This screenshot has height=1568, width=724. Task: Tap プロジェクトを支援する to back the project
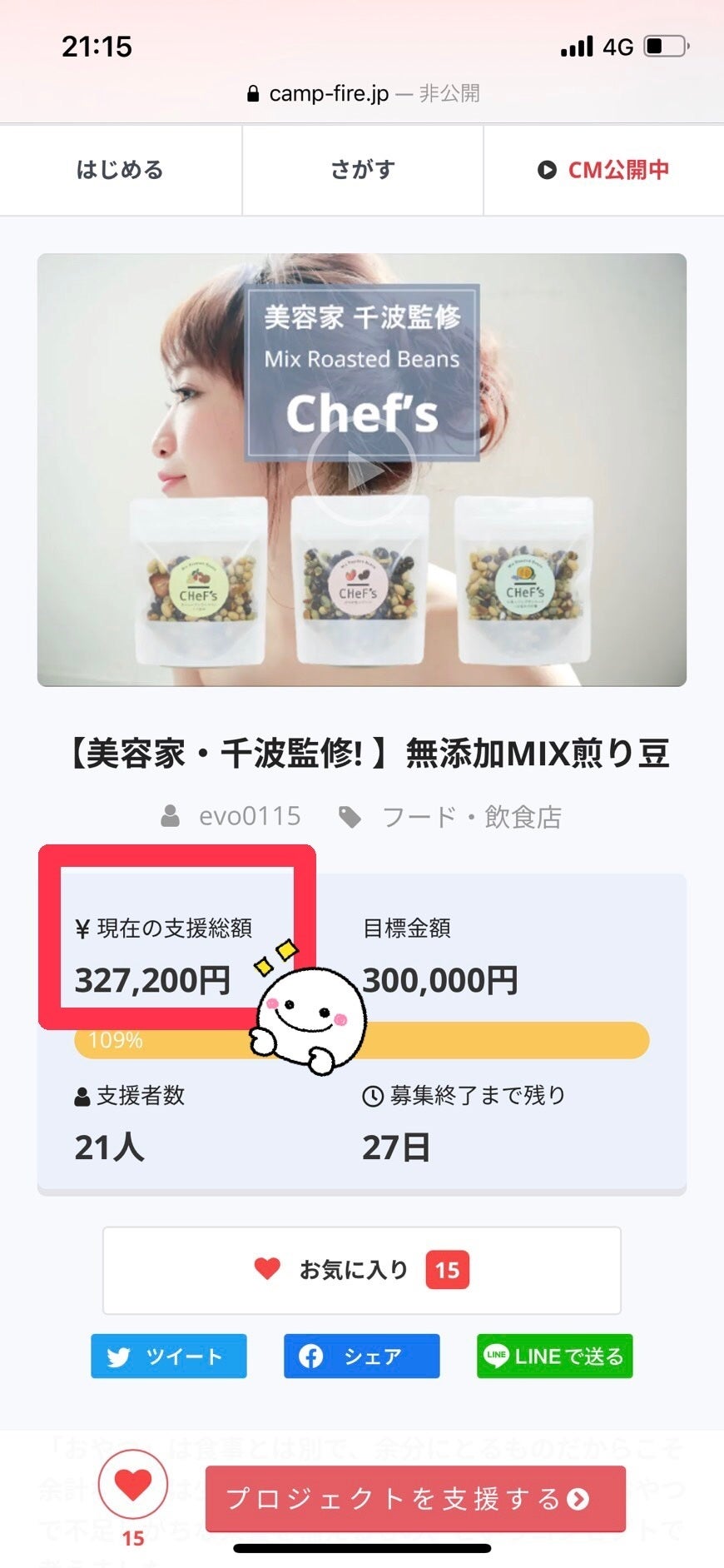[415, 1499]
